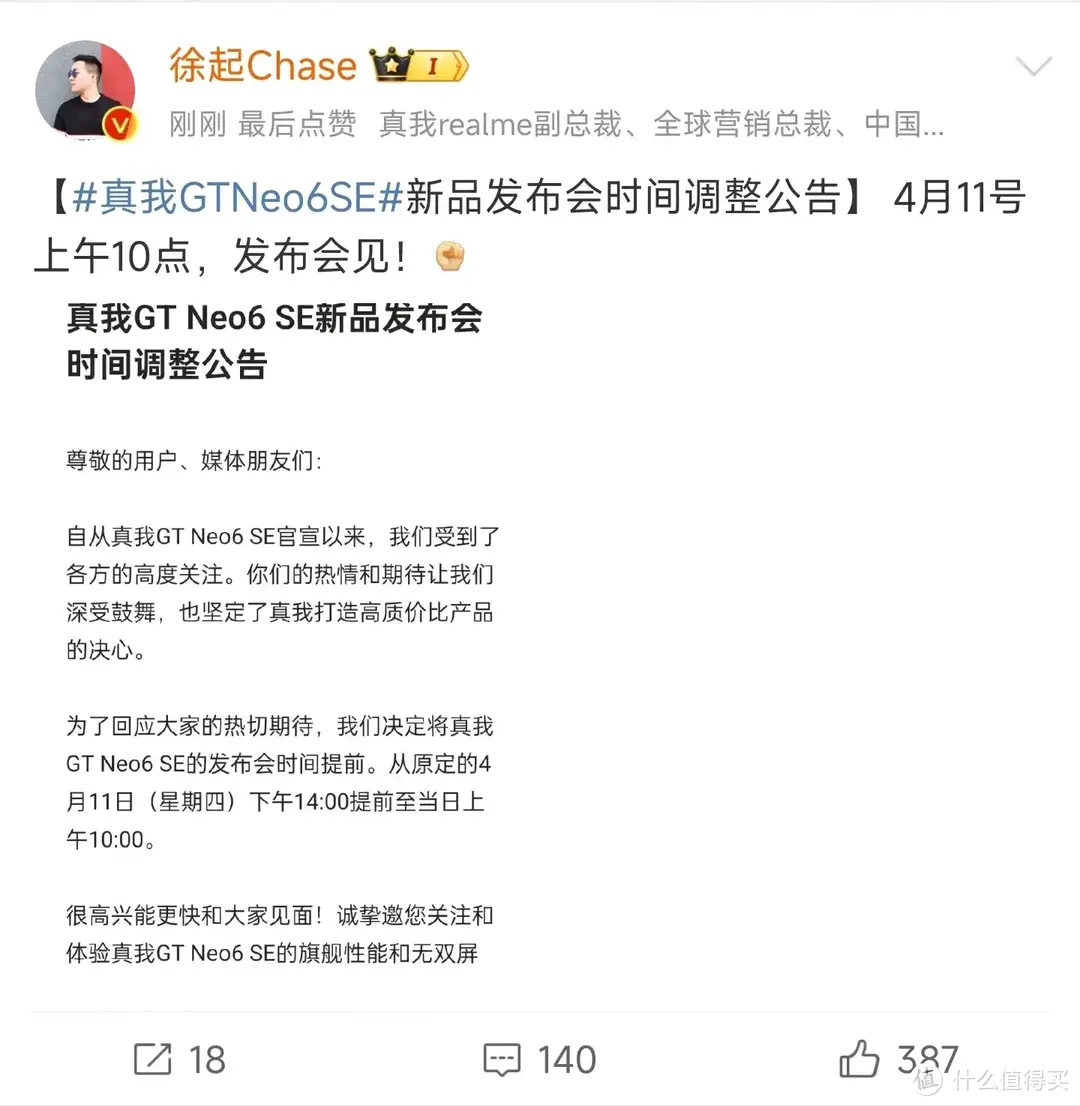
Task: Expand the post options chevron
Action: [x=1032, y=67]
